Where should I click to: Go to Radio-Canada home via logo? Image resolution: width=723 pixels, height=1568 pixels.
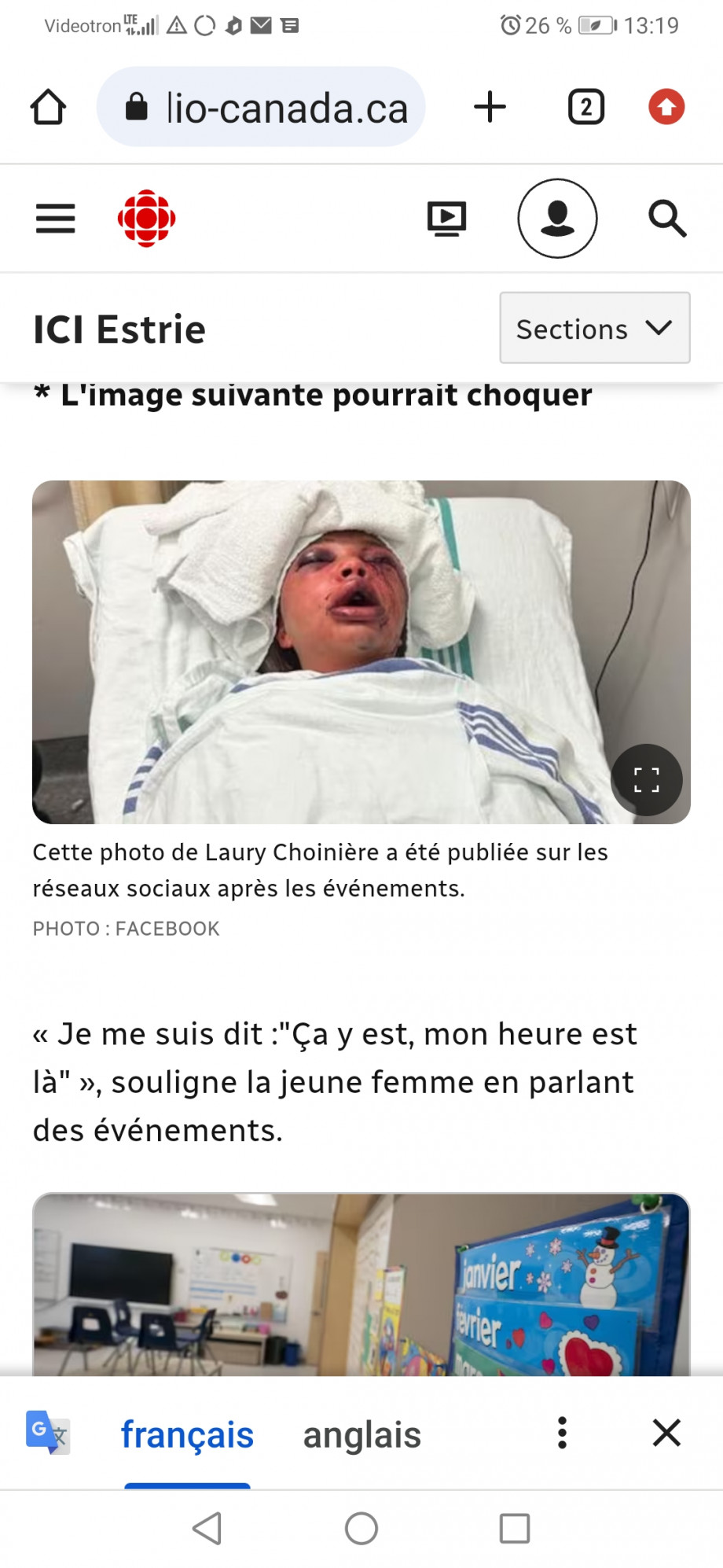pyautogui.click(x=146, y=219)
